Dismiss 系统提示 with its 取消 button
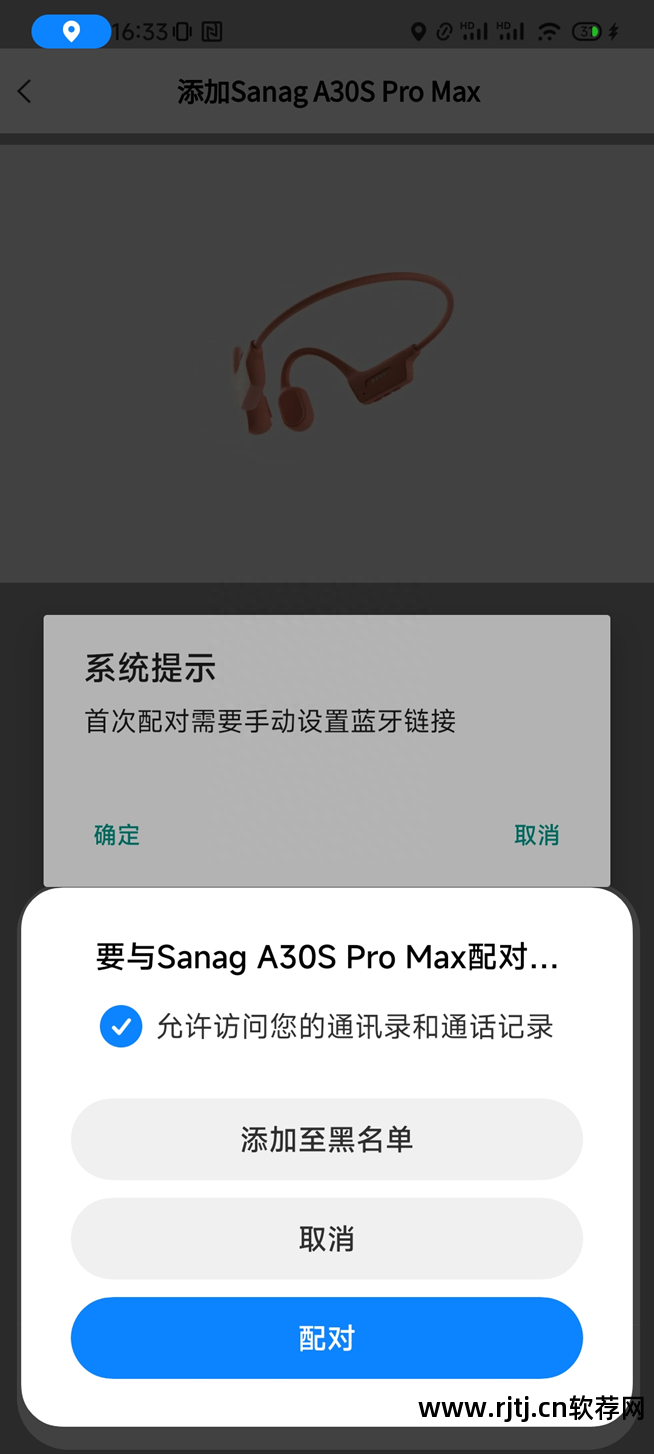Viewport: 654px width, 1454px height. pos(536,835)
